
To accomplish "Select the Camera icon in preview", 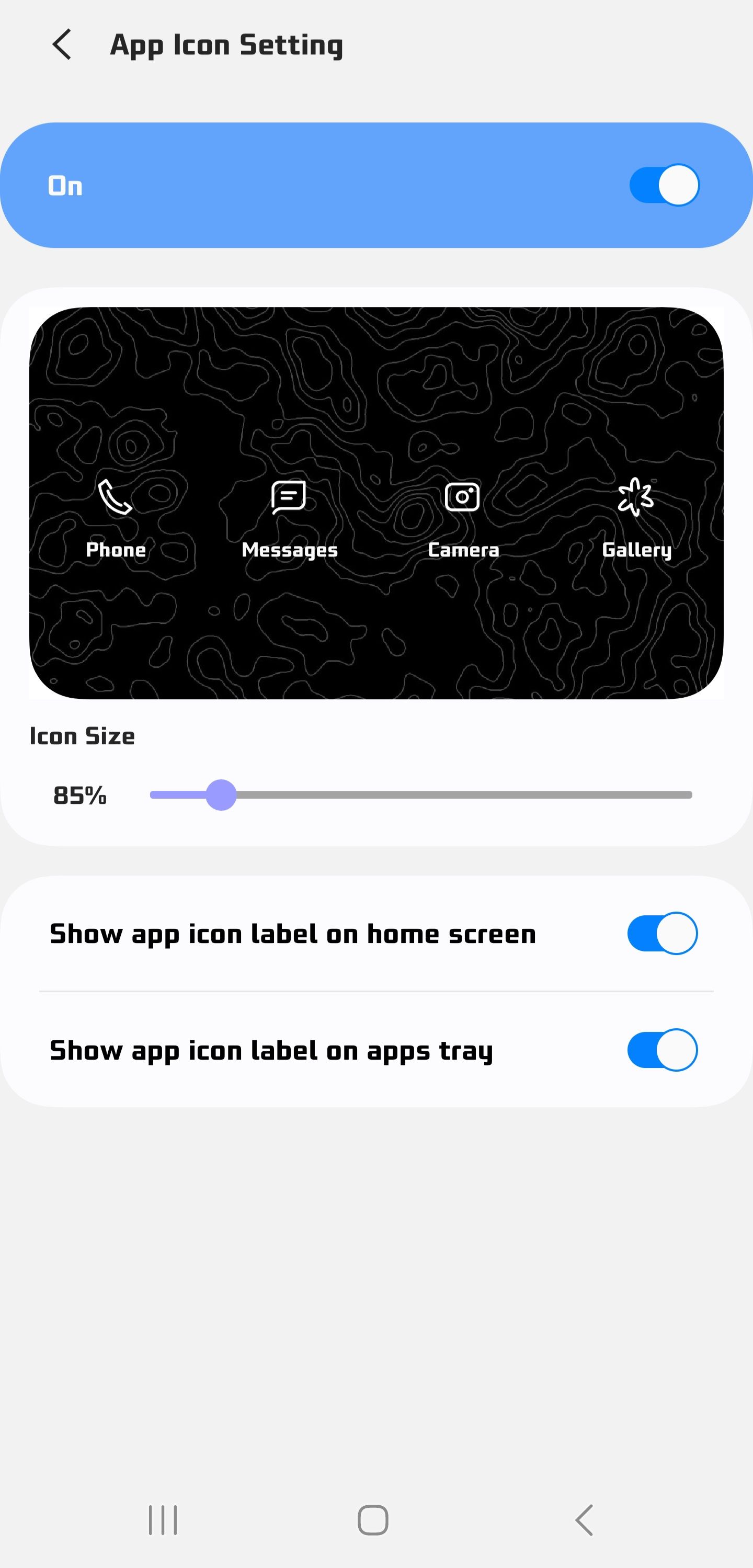I will point(463,497).
